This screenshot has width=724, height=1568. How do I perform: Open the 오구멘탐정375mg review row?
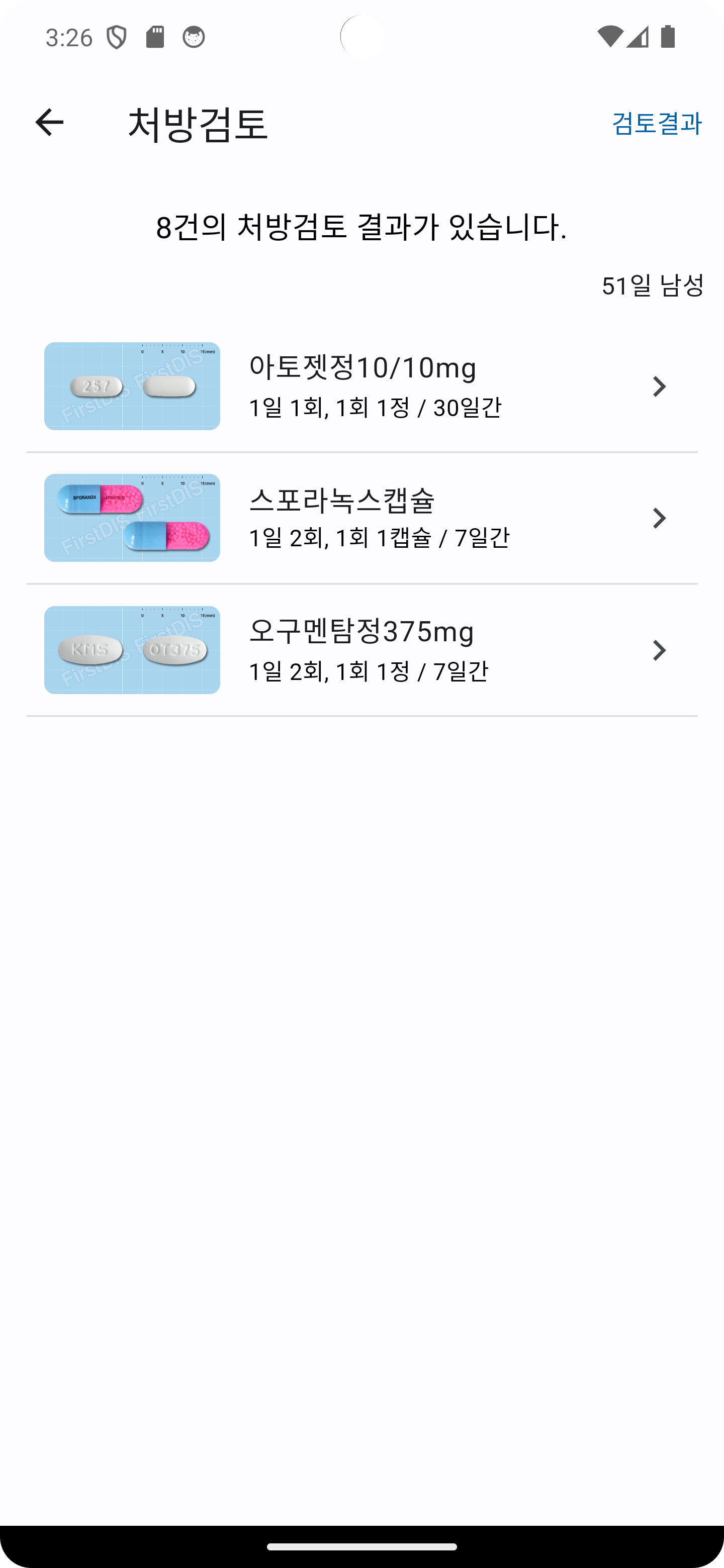(361, 650)
